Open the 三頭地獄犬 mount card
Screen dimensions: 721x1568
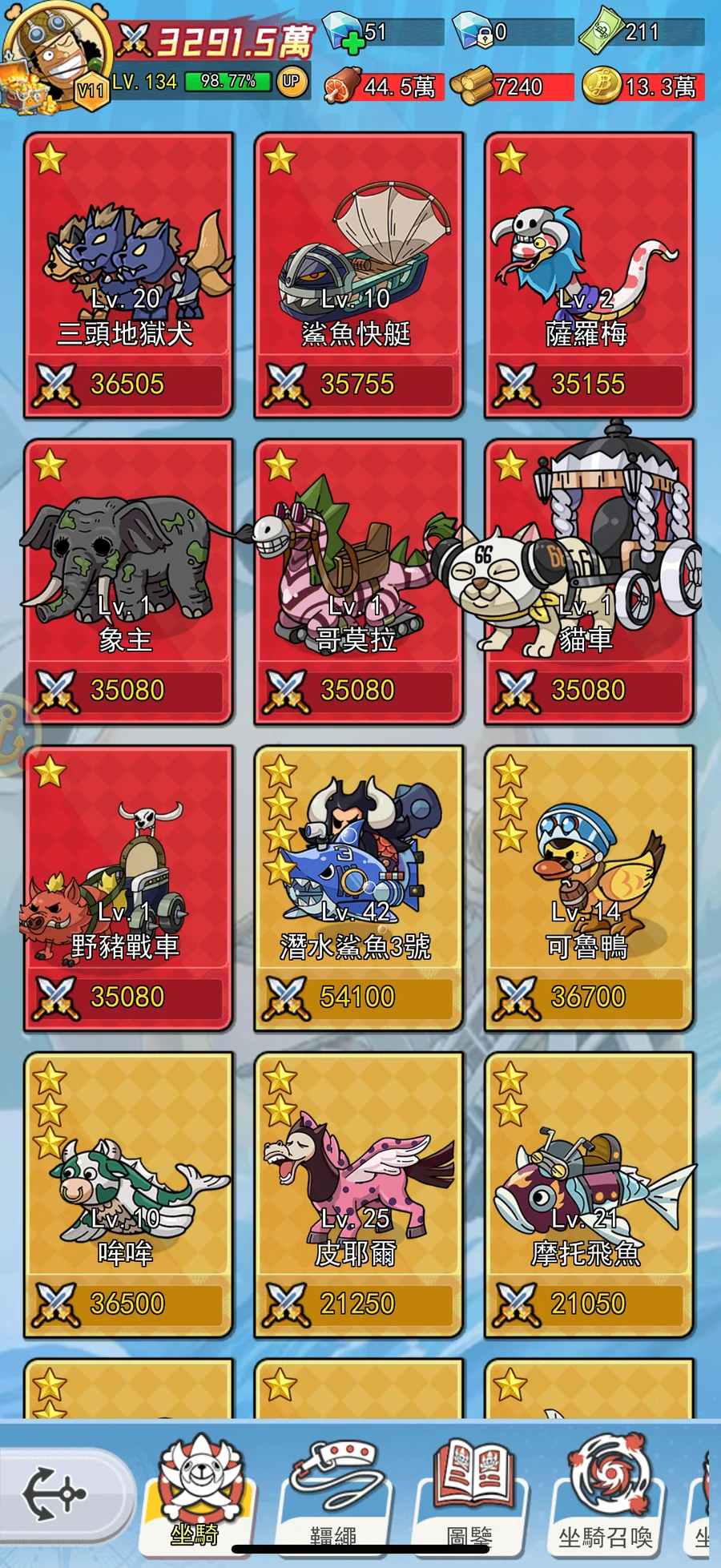(128, 274)
